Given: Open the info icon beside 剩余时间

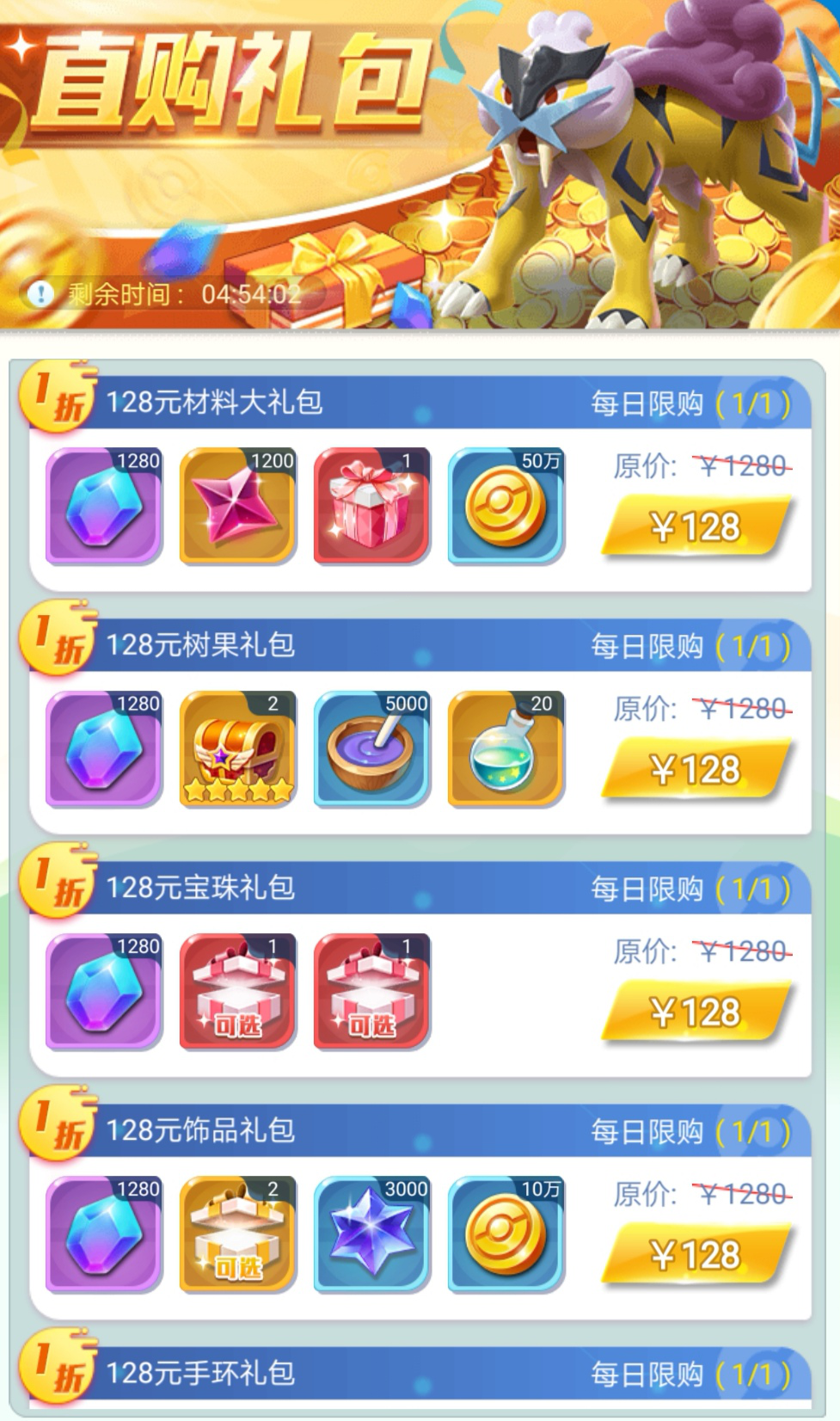Looking at the screenshot, I should [x=40, y=294].
